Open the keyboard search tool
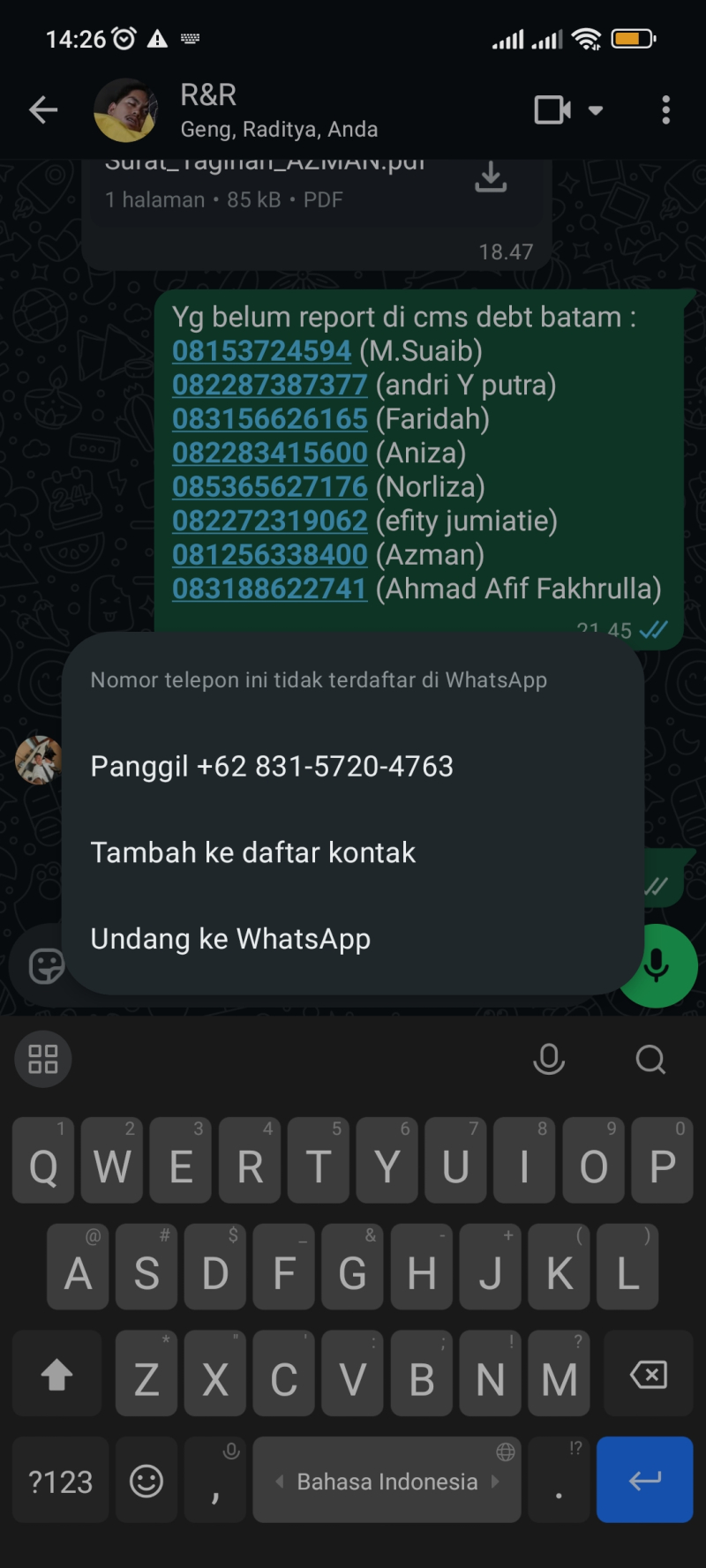Image resolution: width=706 pixels, height=1568 pixels. coord(650,1059)
